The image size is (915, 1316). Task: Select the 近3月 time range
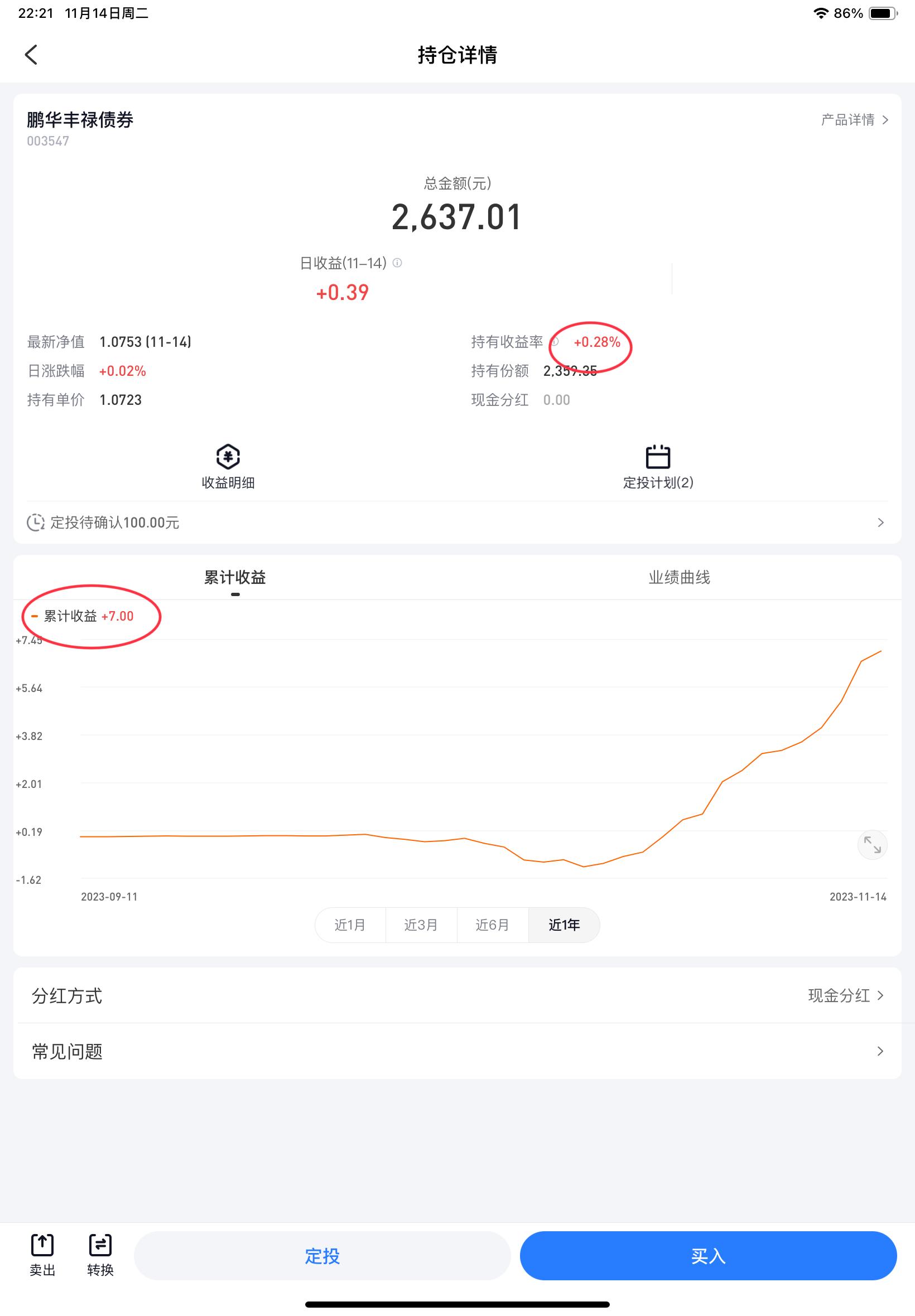[421, 925]
